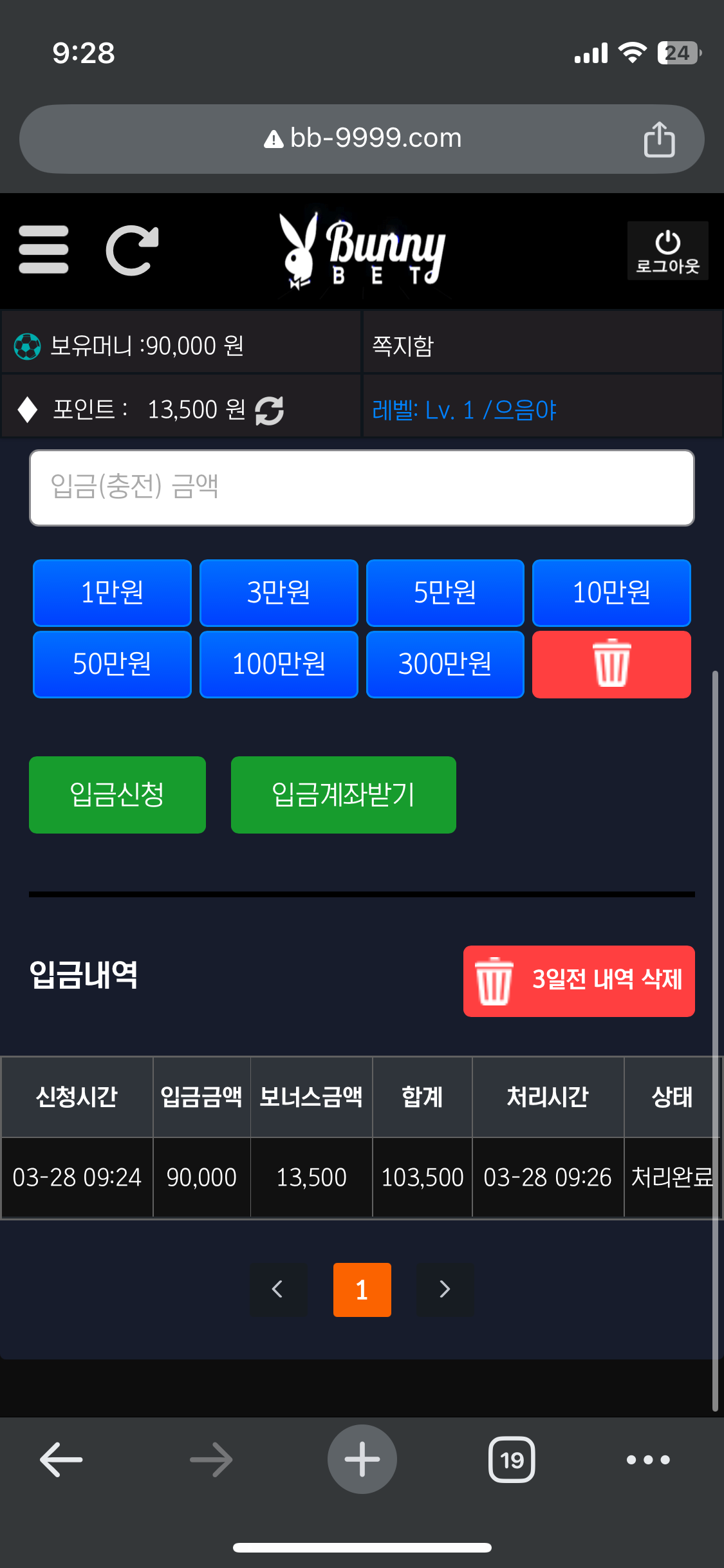Viewport: 724px width, 1568px height.
Task: Add 100만원 to deposit amount
Action: pyautogui.click(x=279, y=664)
